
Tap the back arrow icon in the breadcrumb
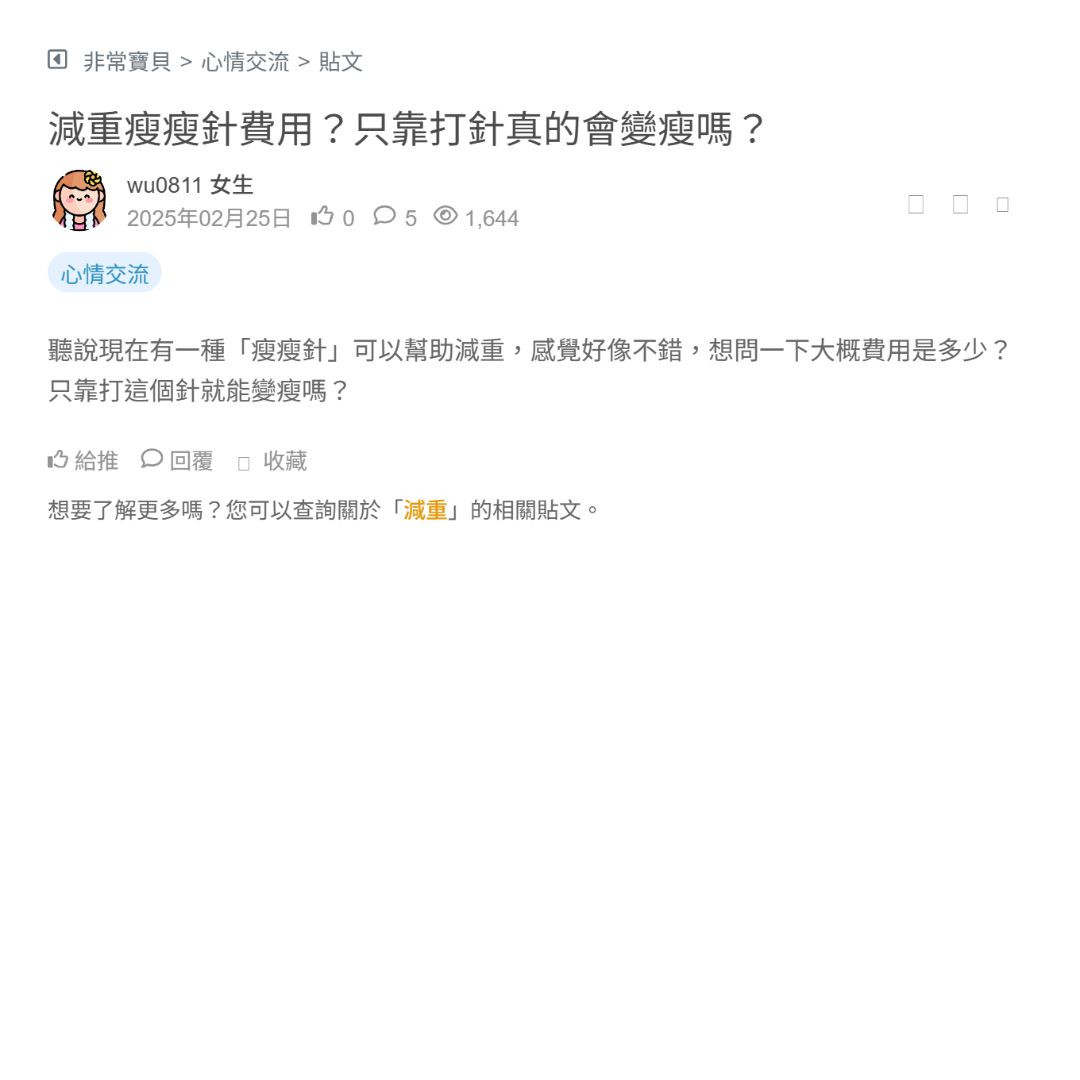coord(58,60)
